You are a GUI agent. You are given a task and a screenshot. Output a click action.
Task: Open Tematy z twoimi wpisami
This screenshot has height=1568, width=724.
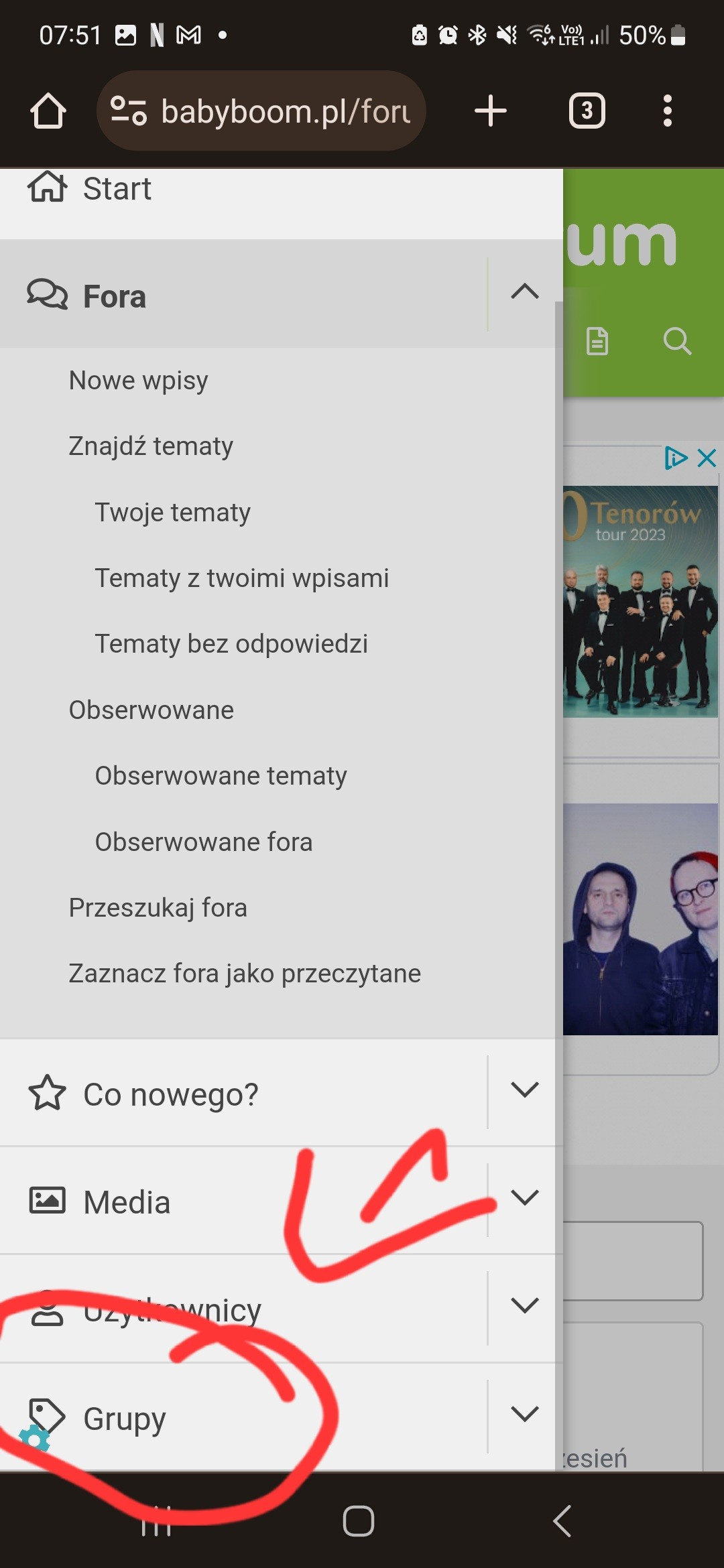(x=241, y=578)
